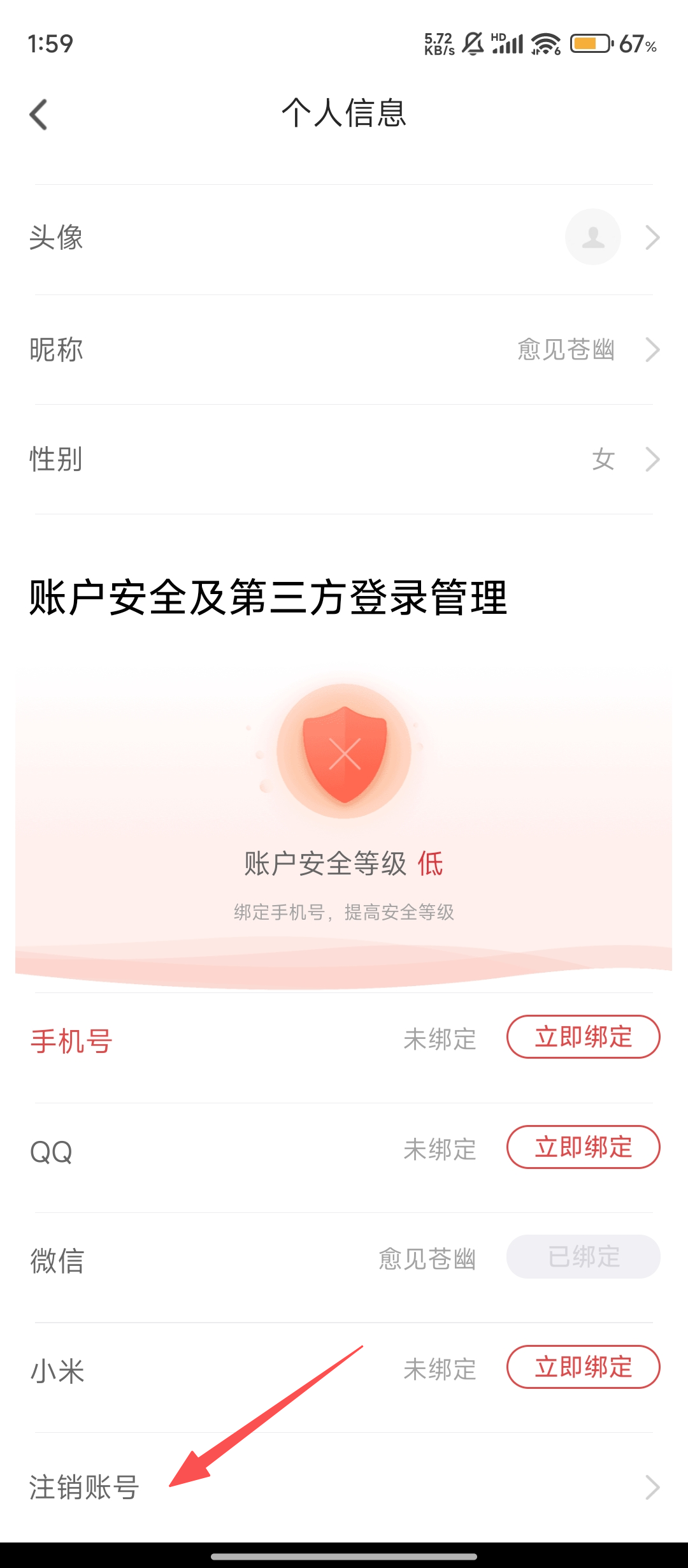Open the 性别 gender setting
688x1568 pixels.
pyautogui.click(x=344, y=459)
